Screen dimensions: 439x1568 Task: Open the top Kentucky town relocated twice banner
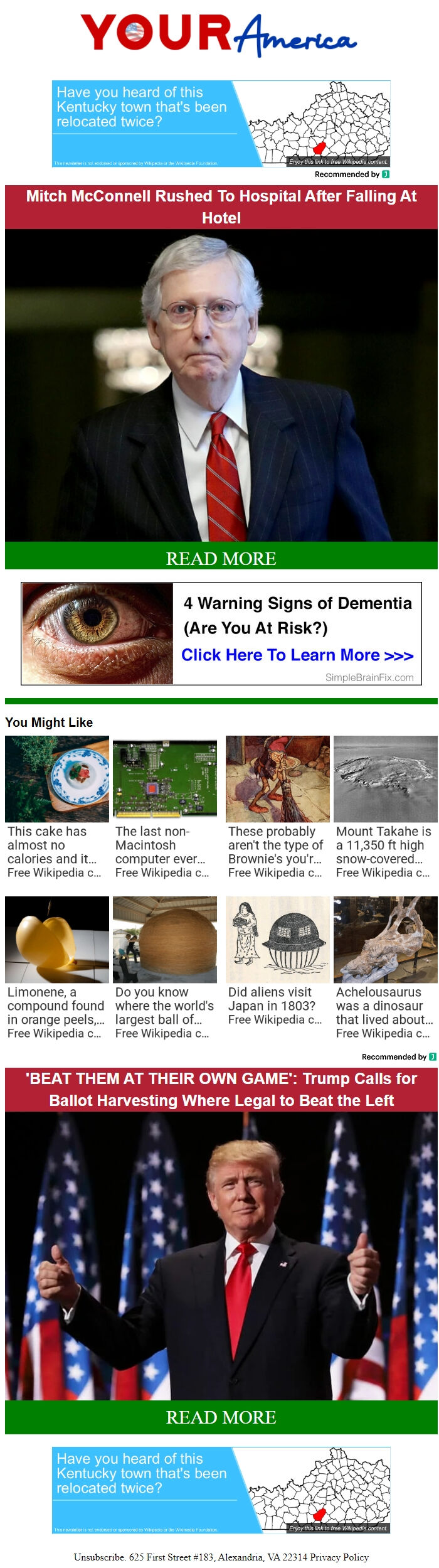221,123
